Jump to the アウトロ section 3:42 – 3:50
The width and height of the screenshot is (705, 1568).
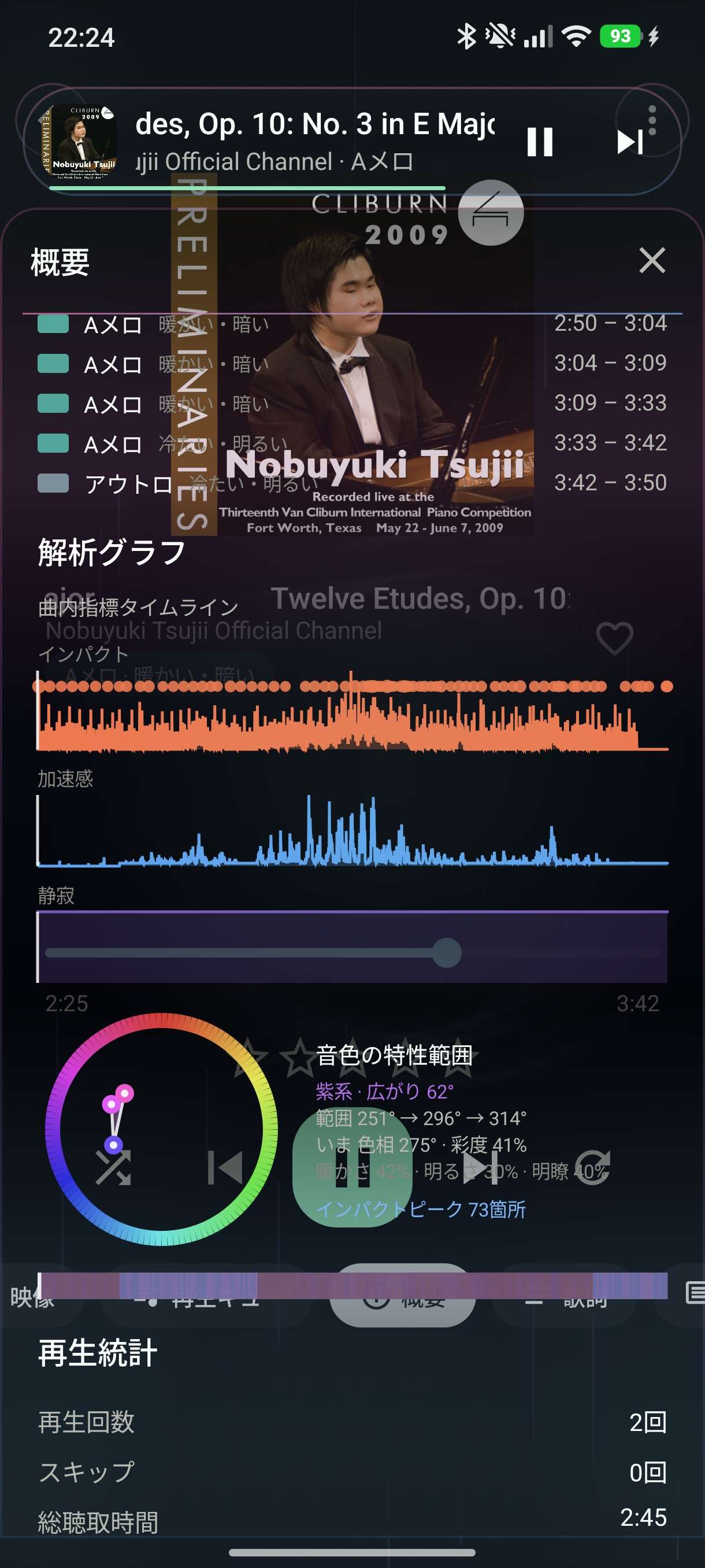(352, 483)
